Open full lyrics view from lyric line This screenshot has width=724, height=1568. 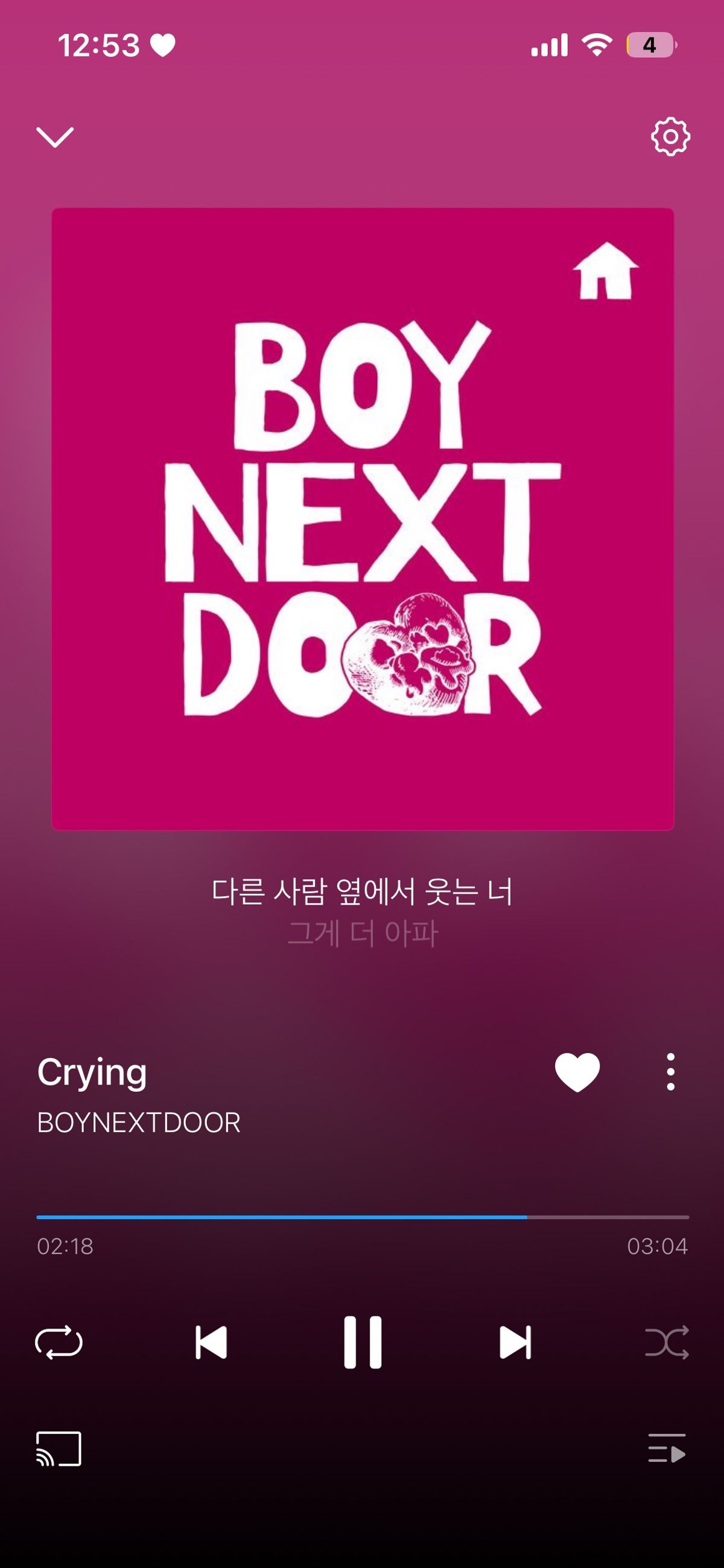click(363, 893)
